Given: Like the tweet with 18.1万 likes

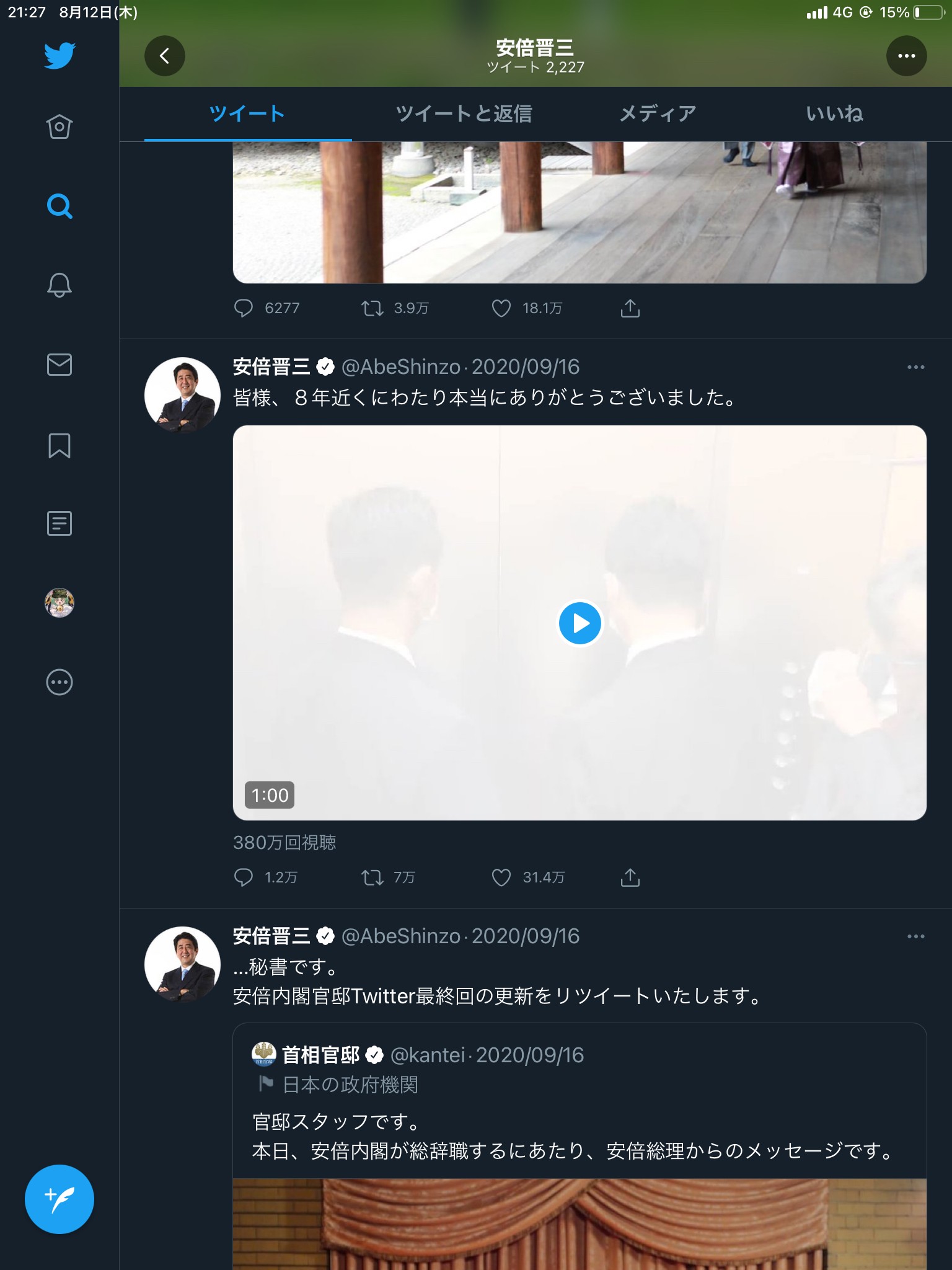Looking at the screenshot, I should pyautogui.click(x=501, y=308).
